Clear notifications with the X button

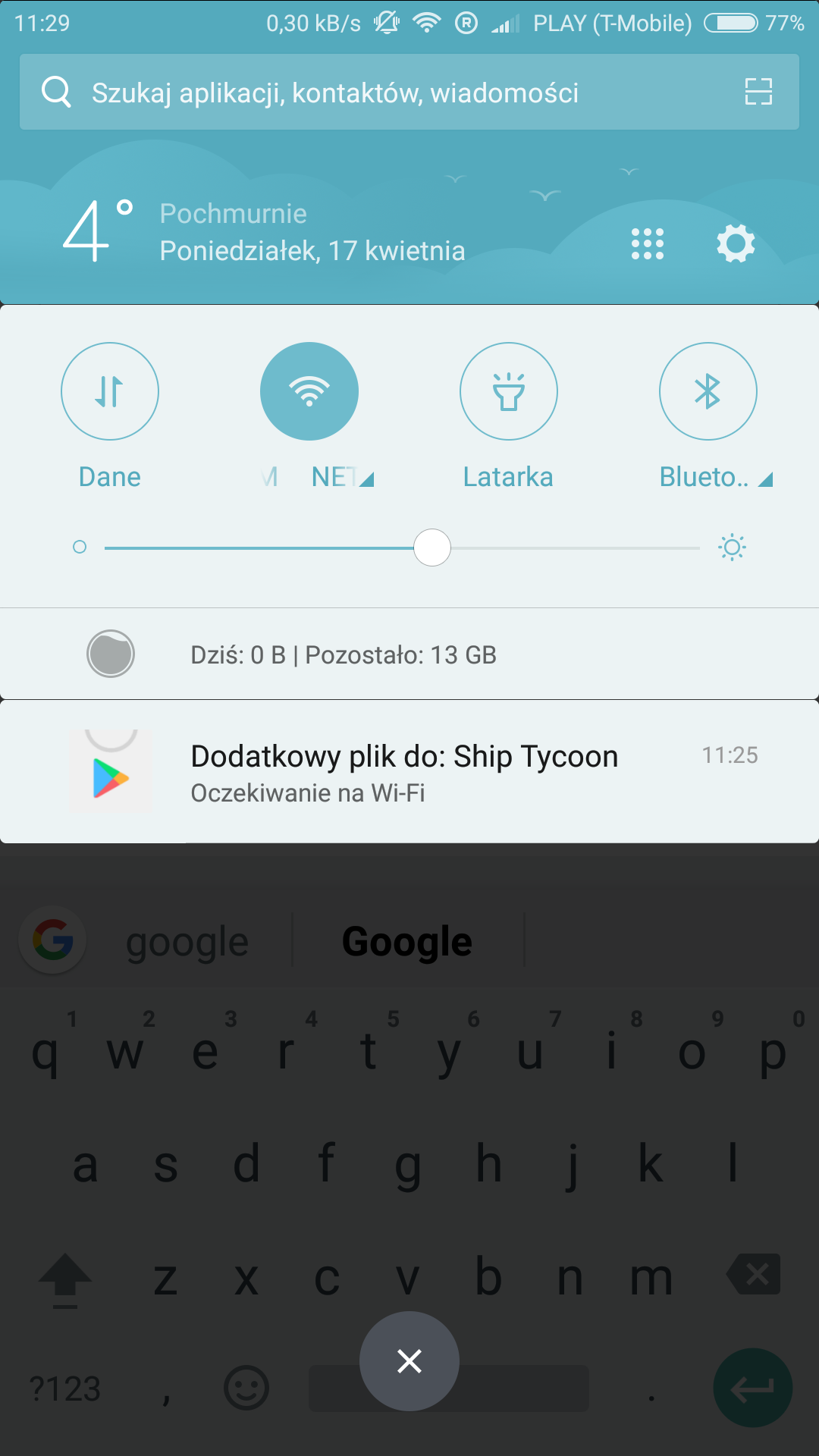tap(409, 1361)
